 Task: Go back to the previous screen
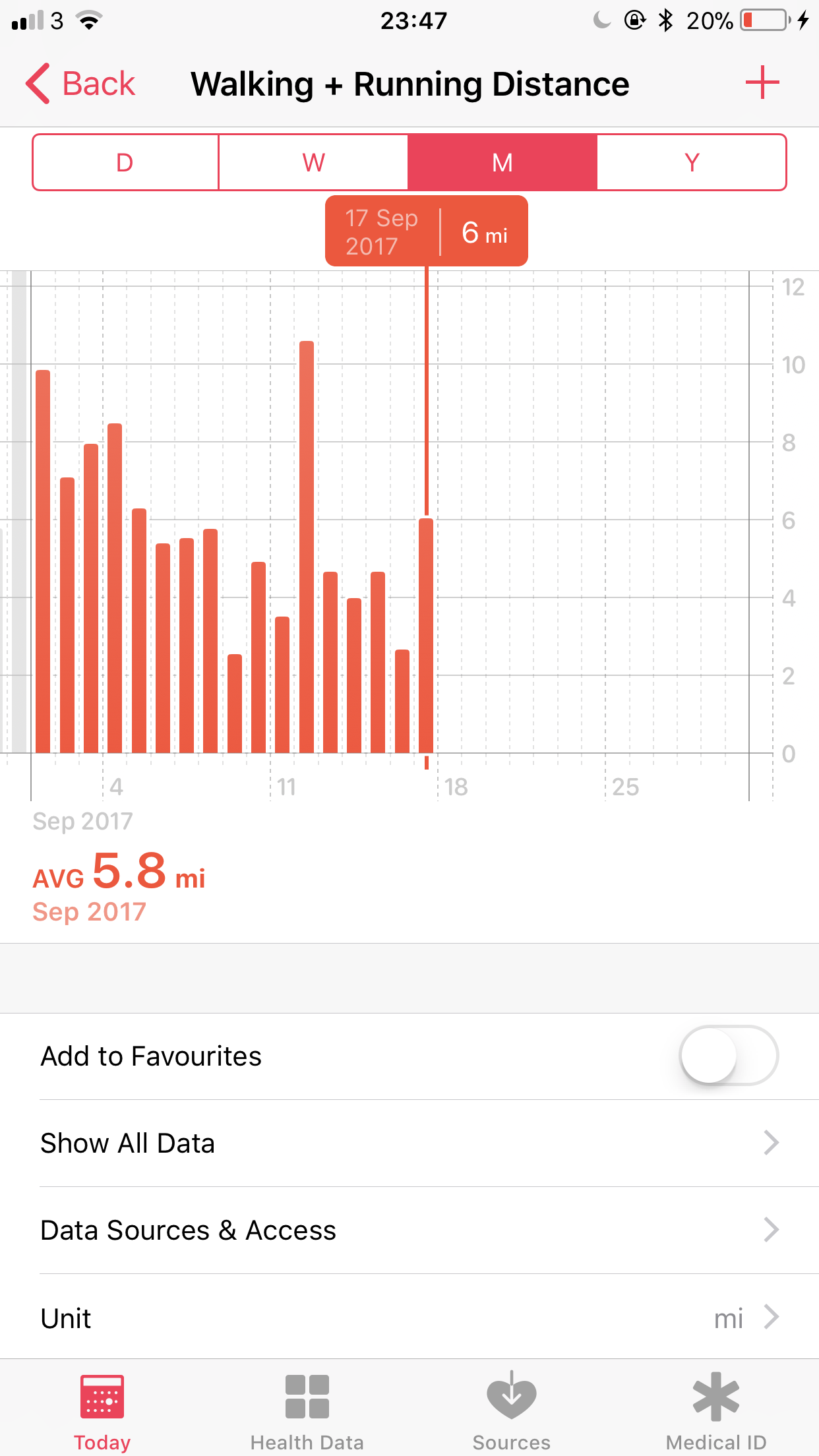click(80, 84)
